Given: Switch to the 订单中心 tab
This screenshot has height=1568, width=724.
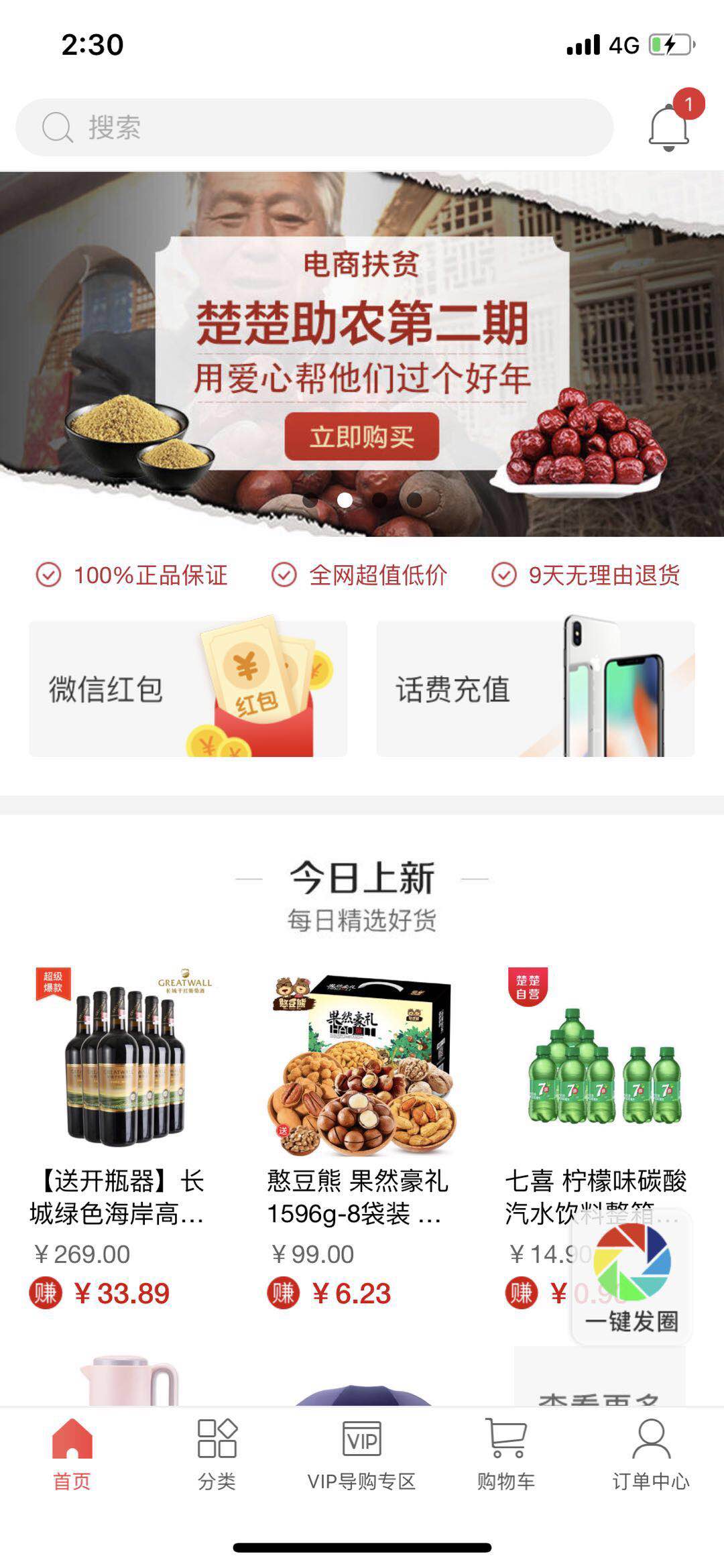Looking at the screenshot, I should tap(651, 1453).
